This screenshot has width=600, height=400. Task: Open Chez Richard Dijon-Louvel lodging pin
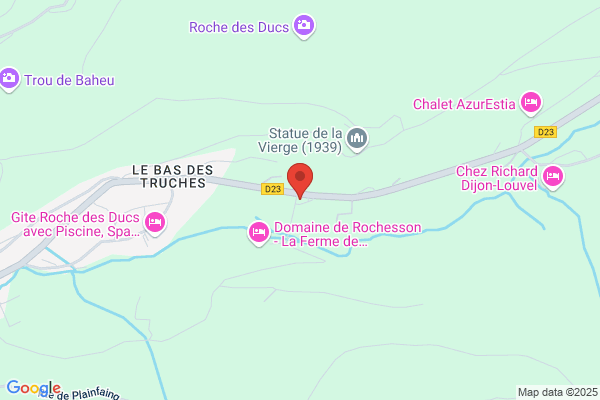[x=553, y=177]
